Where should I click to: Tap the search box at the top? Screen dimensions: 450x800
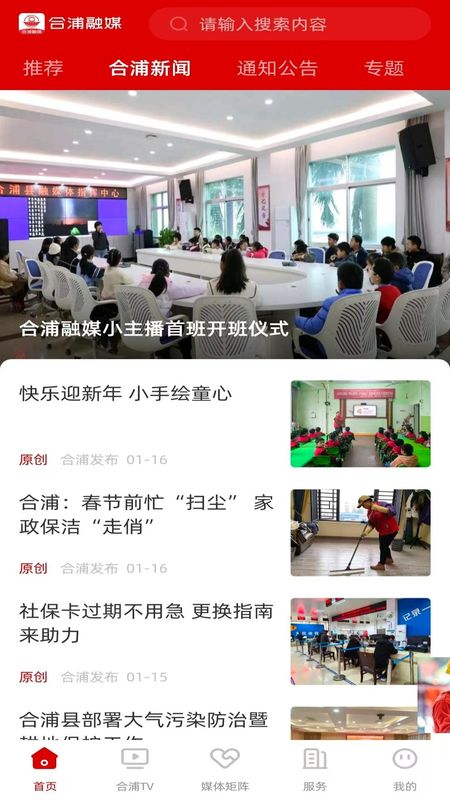pos(290,24)
